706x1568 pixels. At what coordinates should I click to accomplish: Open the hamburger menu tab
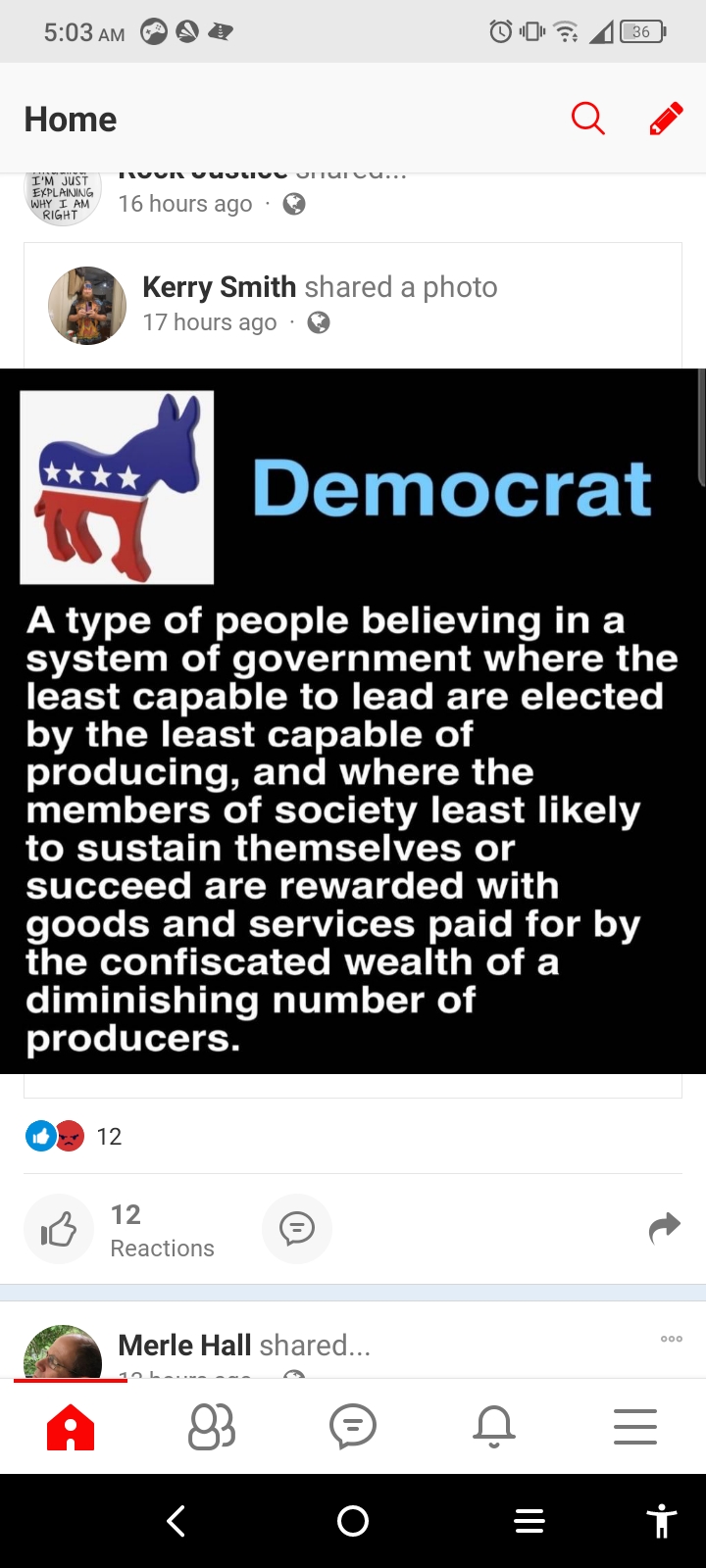(635, 1426)
